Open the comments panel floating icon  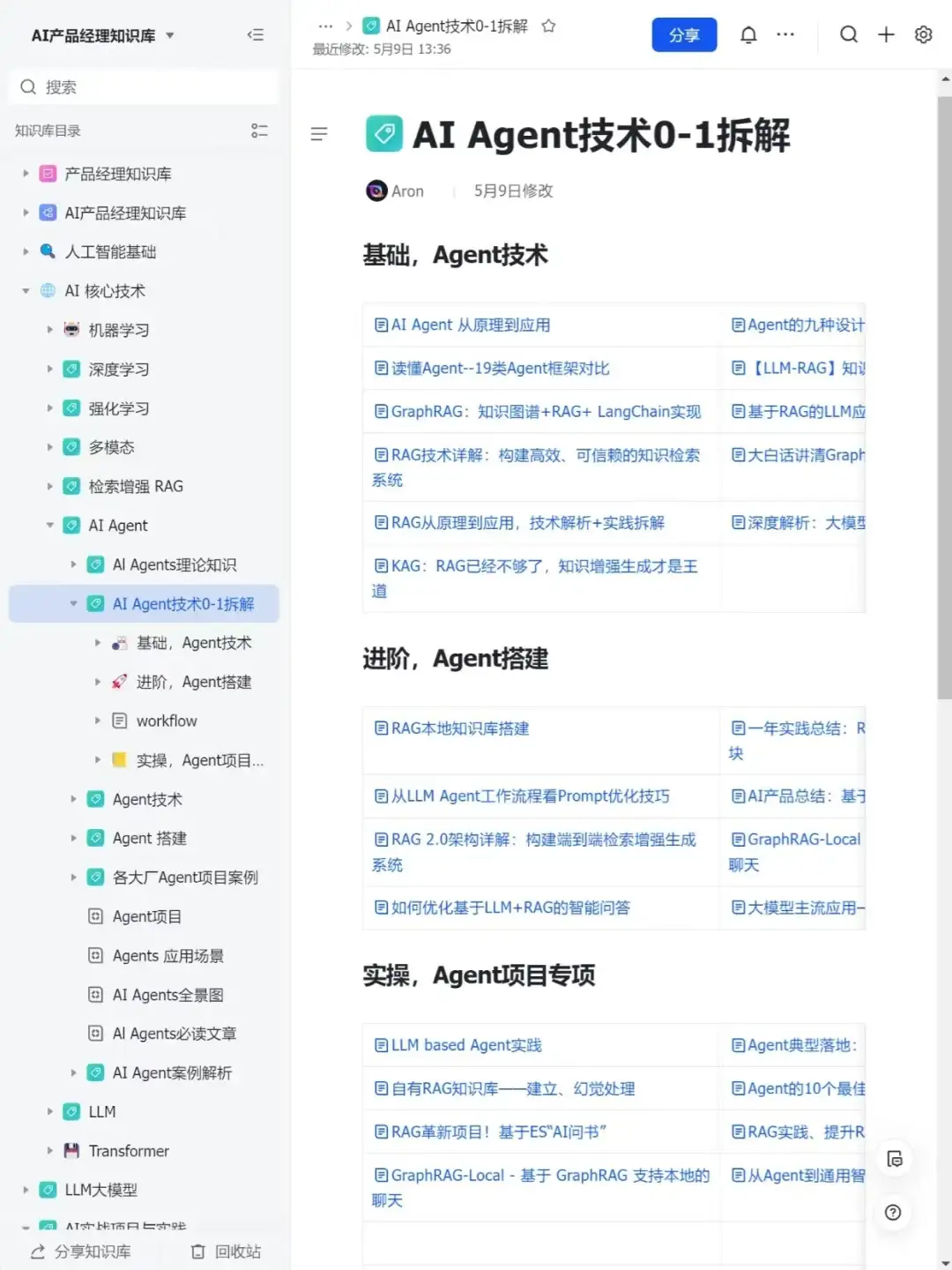895,1158
